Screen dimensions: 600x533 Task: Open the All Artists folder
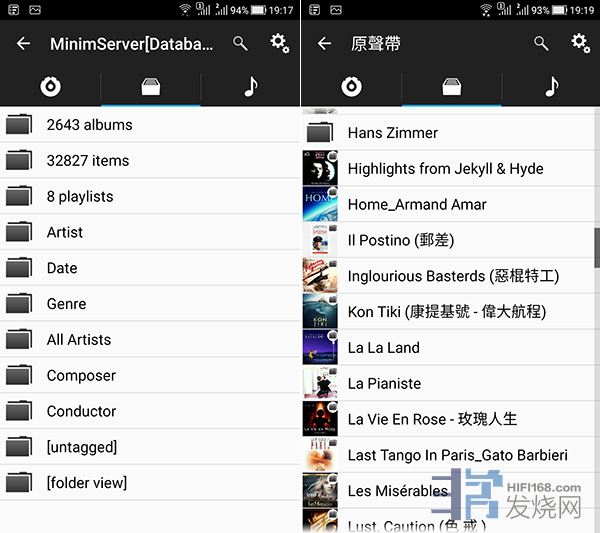click(78, 340)
